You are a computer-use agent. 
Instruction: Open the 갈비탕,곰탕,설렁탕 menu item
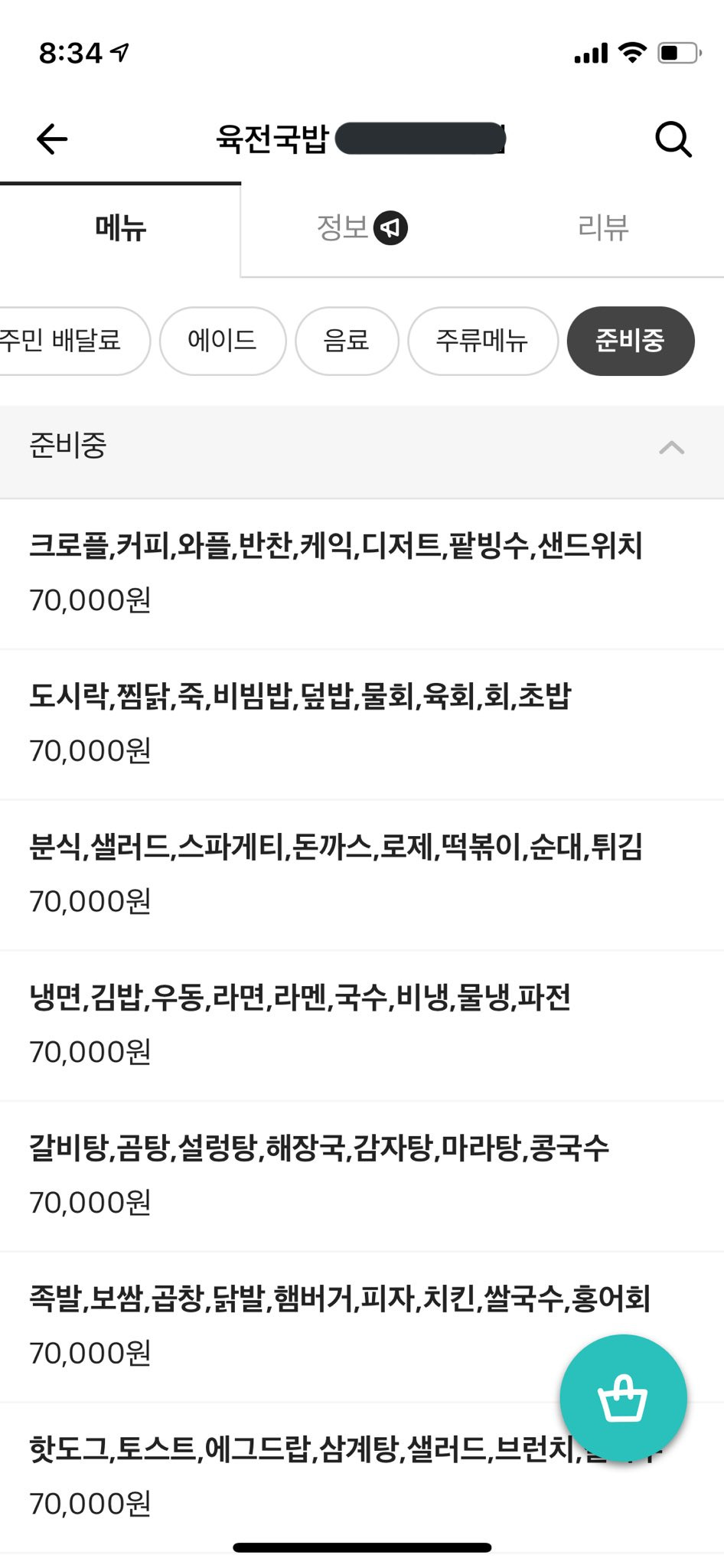362,1177
